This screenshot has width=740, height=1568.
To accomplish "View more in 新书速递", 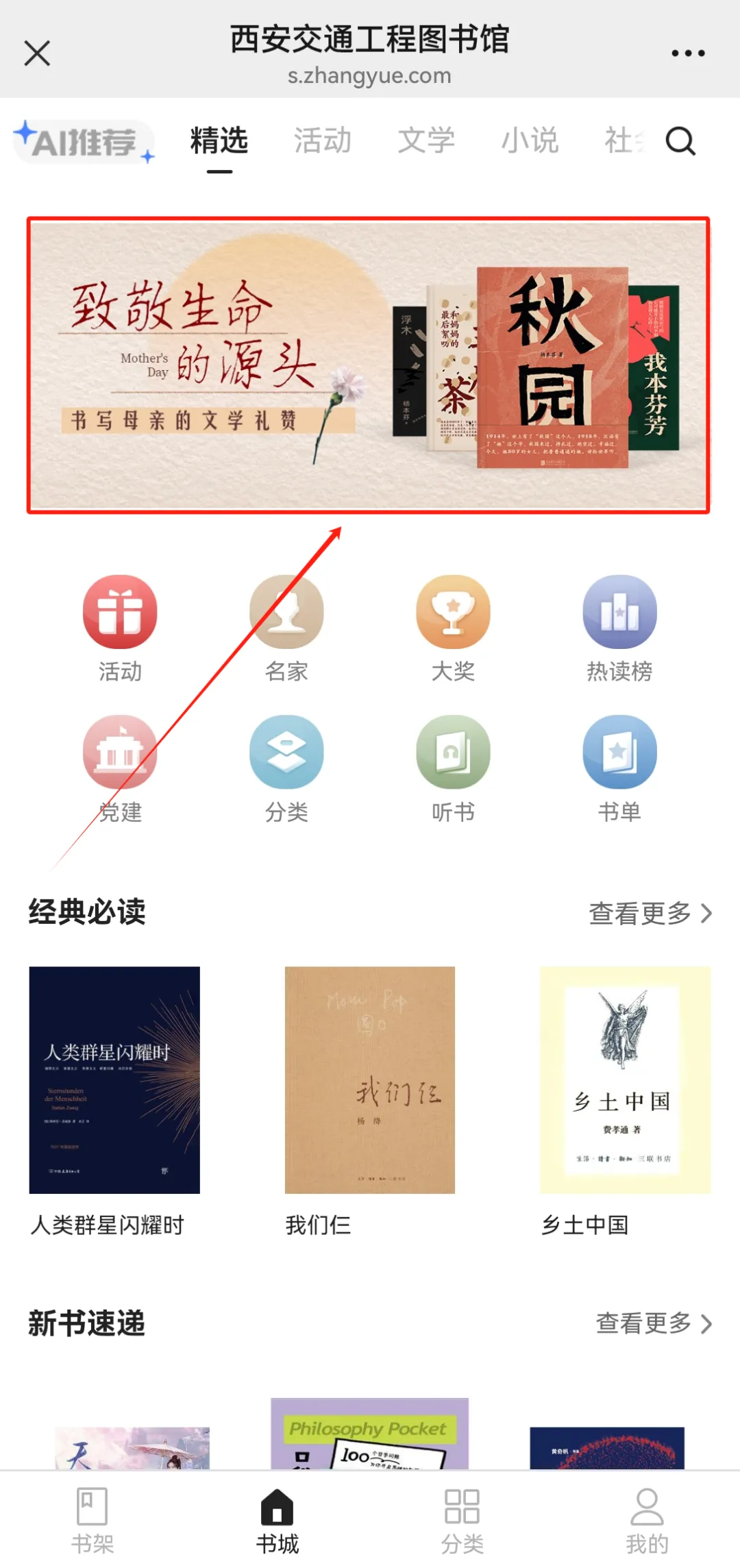I will click(x=653, y=1323).
